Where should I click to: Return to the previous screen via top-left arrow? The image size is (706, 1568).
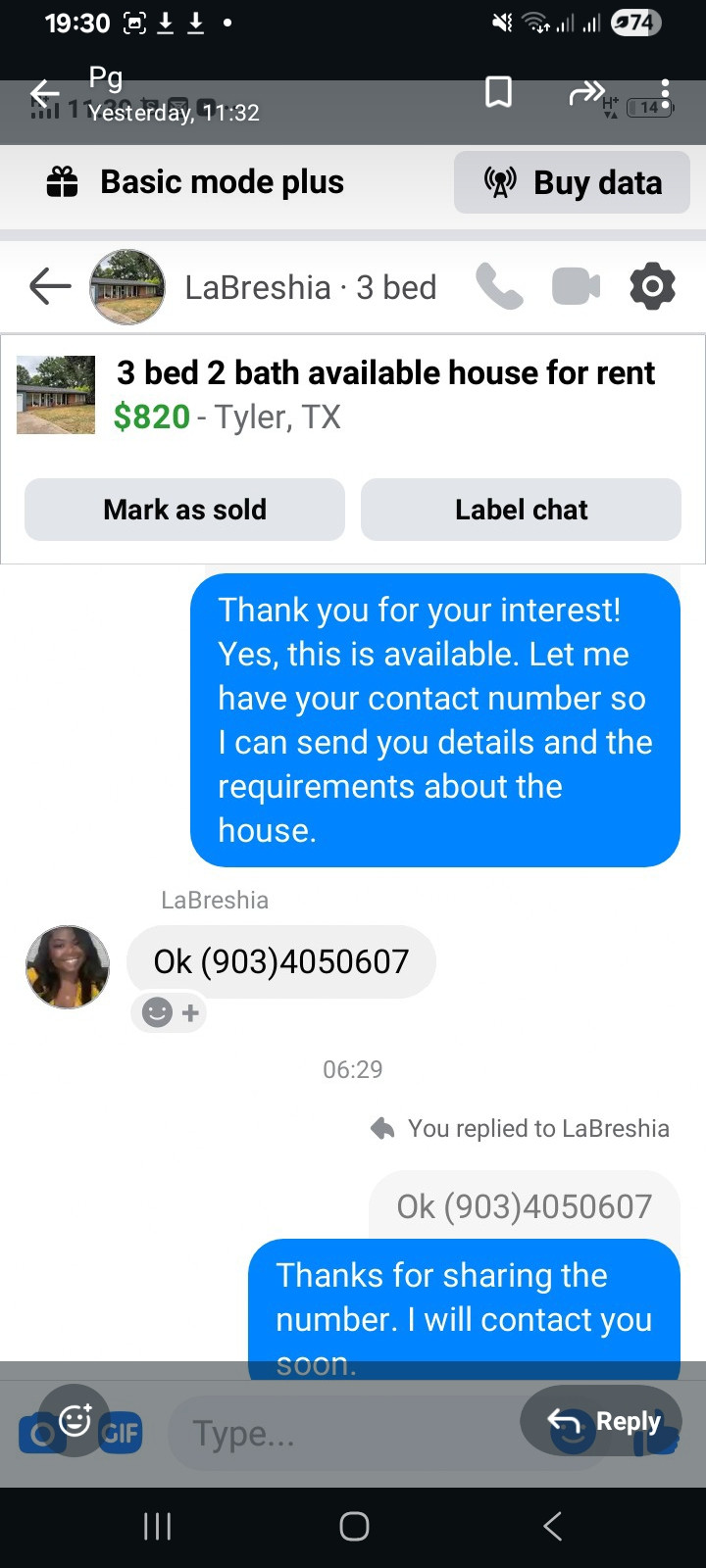click(x=44, y=93)
